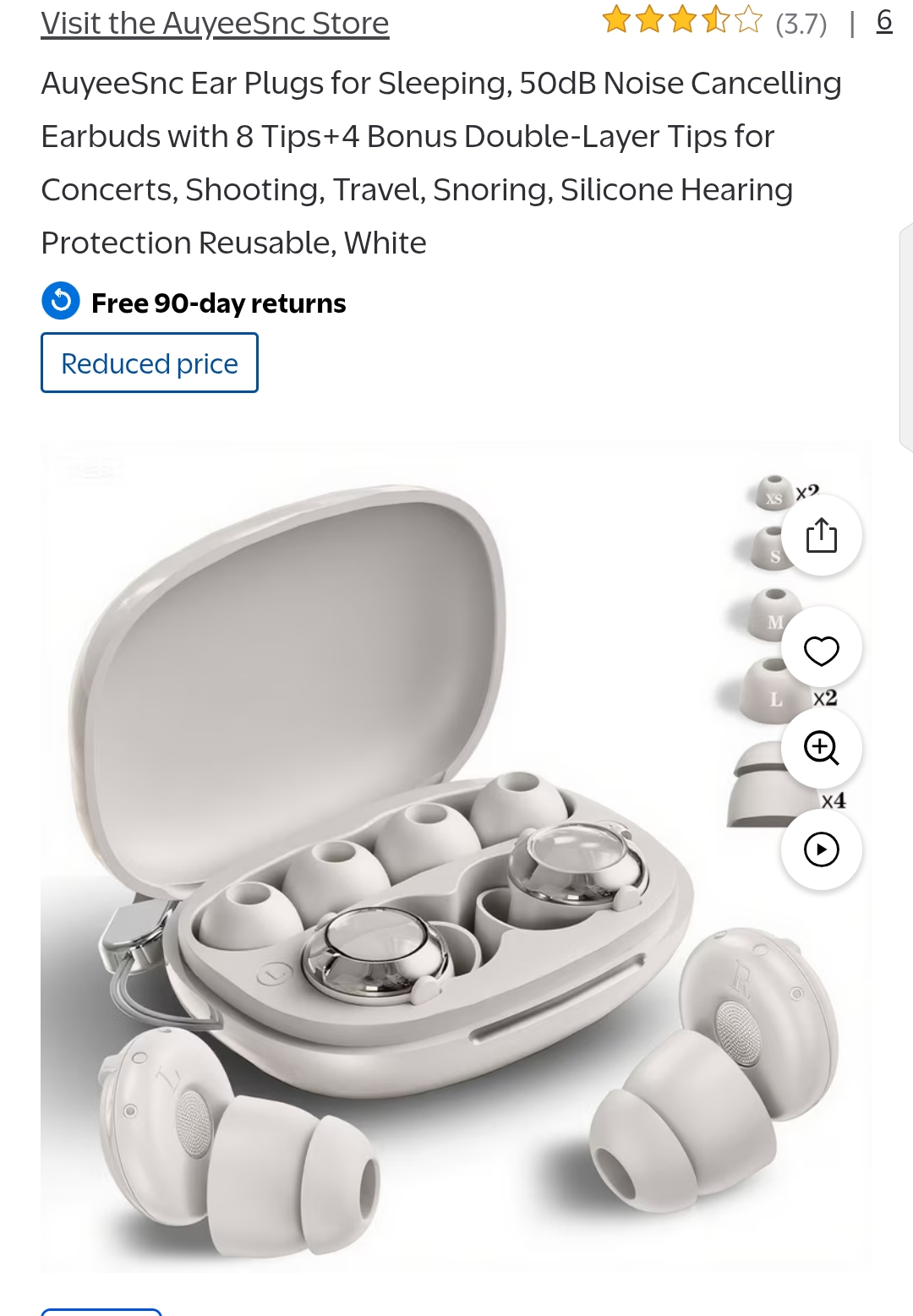Click the Reduced price badge

point(149,363)
